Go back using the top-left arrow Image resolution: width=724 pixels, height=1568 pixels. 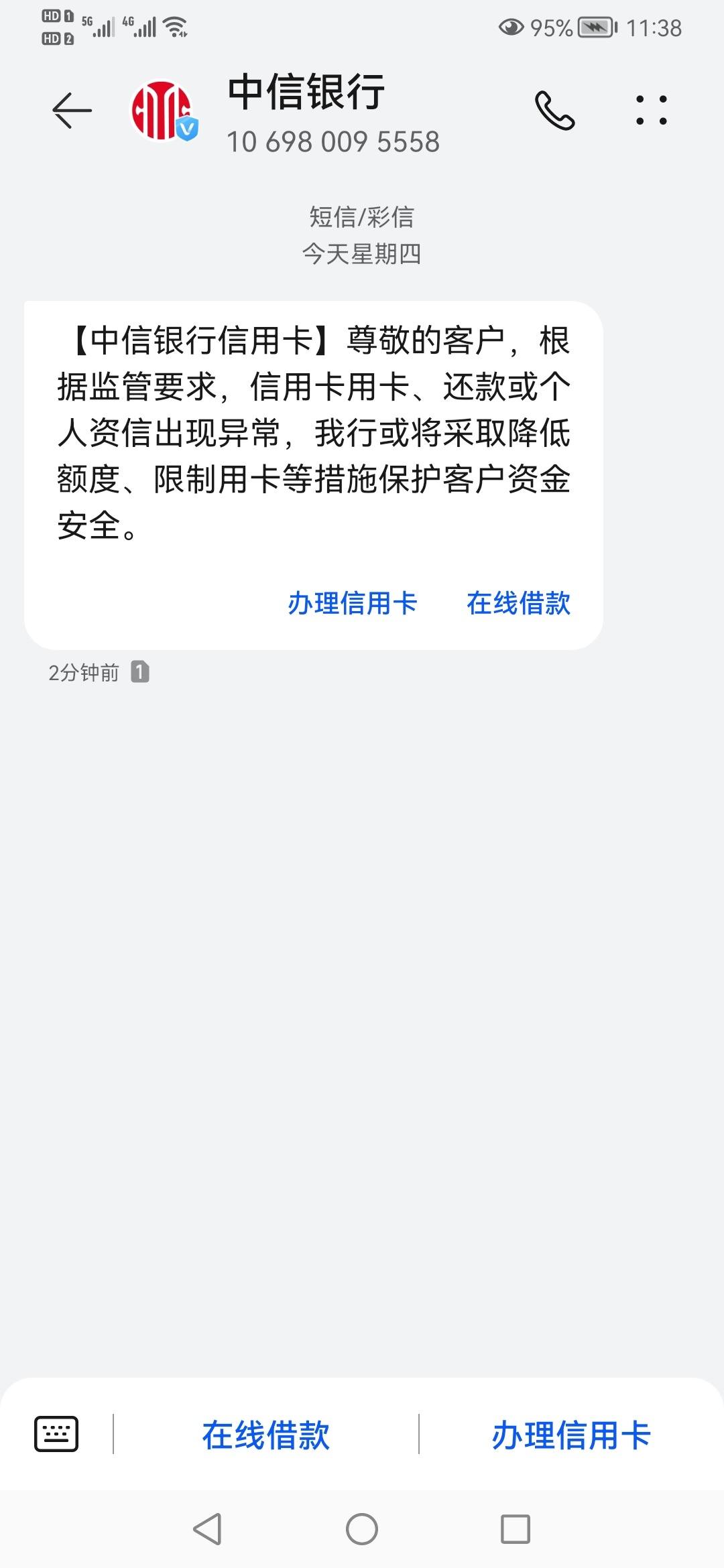click(72, 110)
